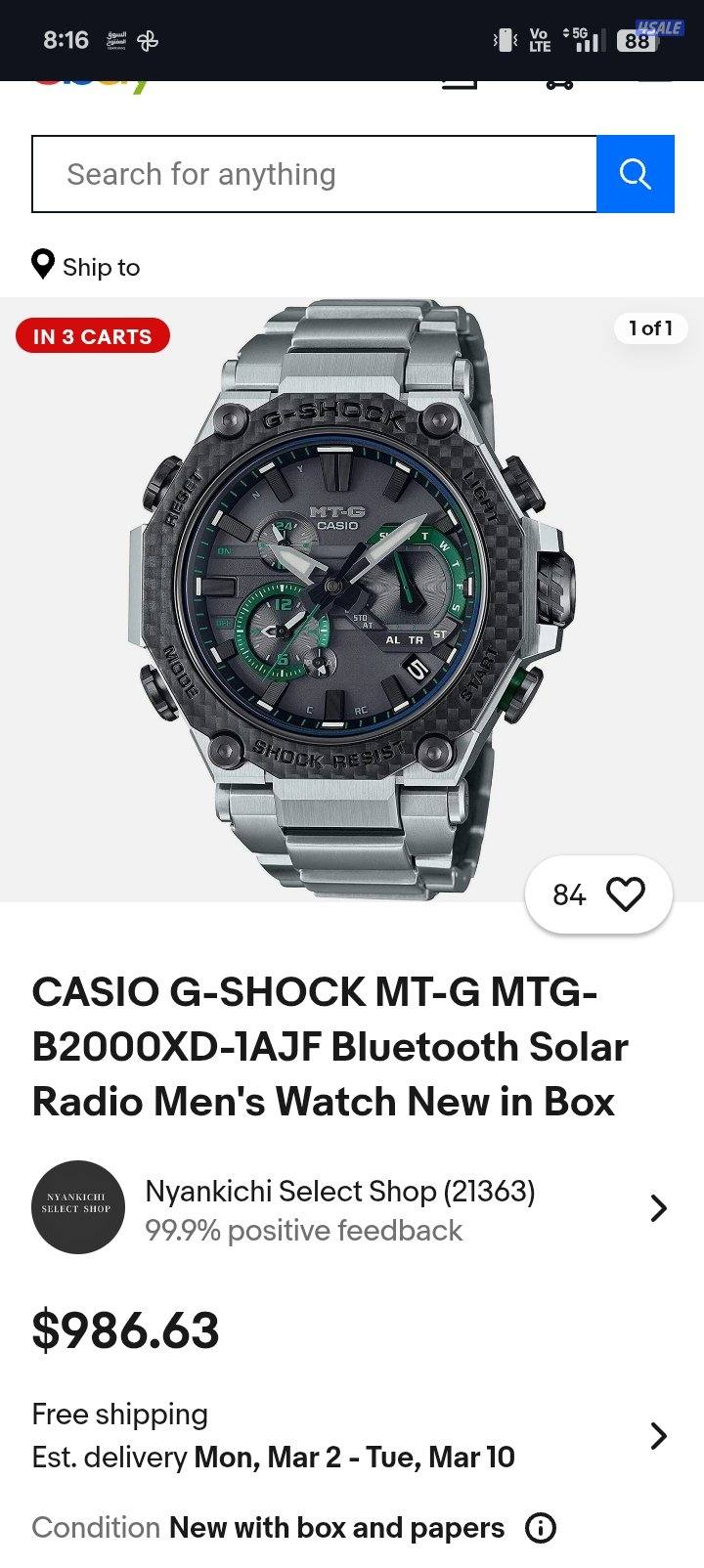Tap the 5G signal indicator
Image resolution: width=704 pixels, height=1568 pixels.
coord(580,38)
